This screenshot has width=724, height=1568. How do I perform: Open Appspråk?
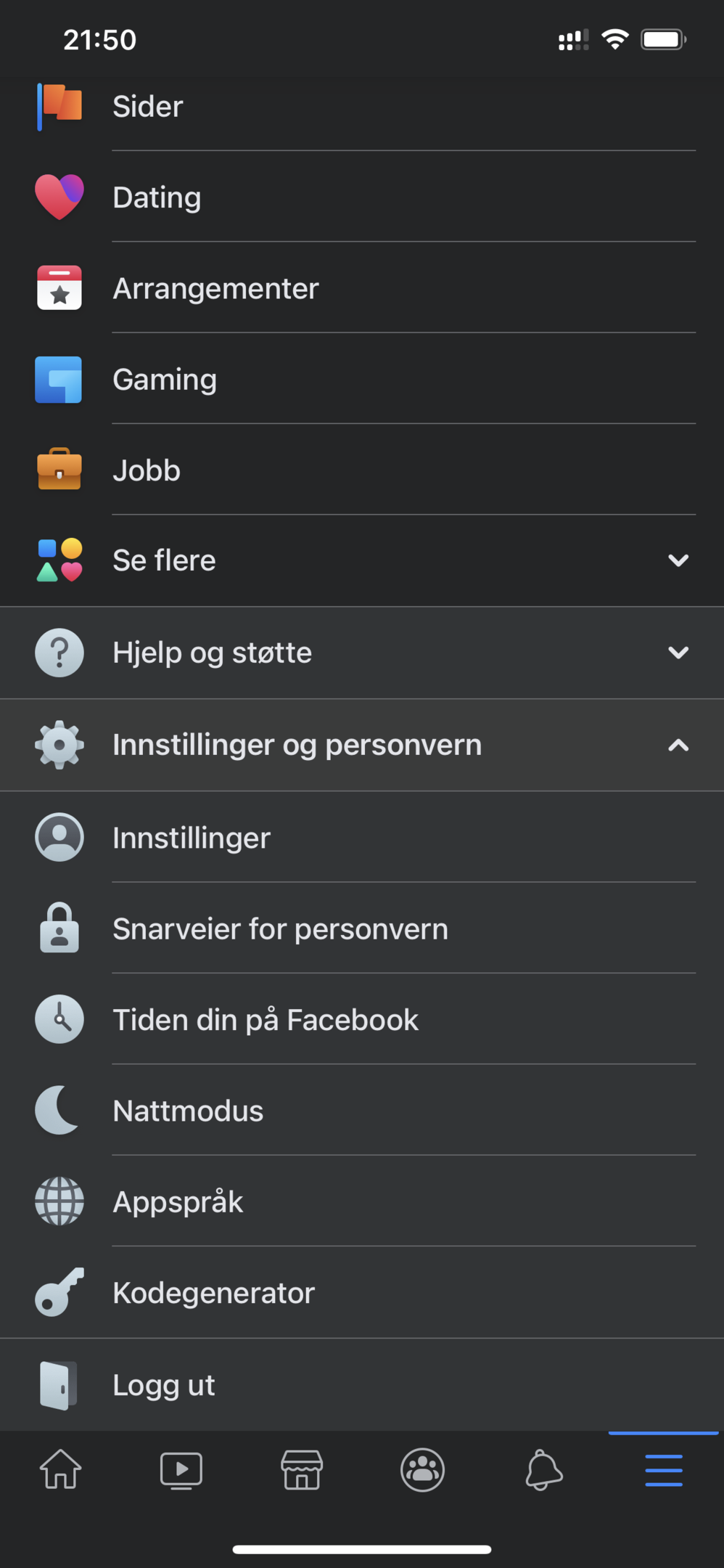pyautogui.click(x=362, y=1201)
